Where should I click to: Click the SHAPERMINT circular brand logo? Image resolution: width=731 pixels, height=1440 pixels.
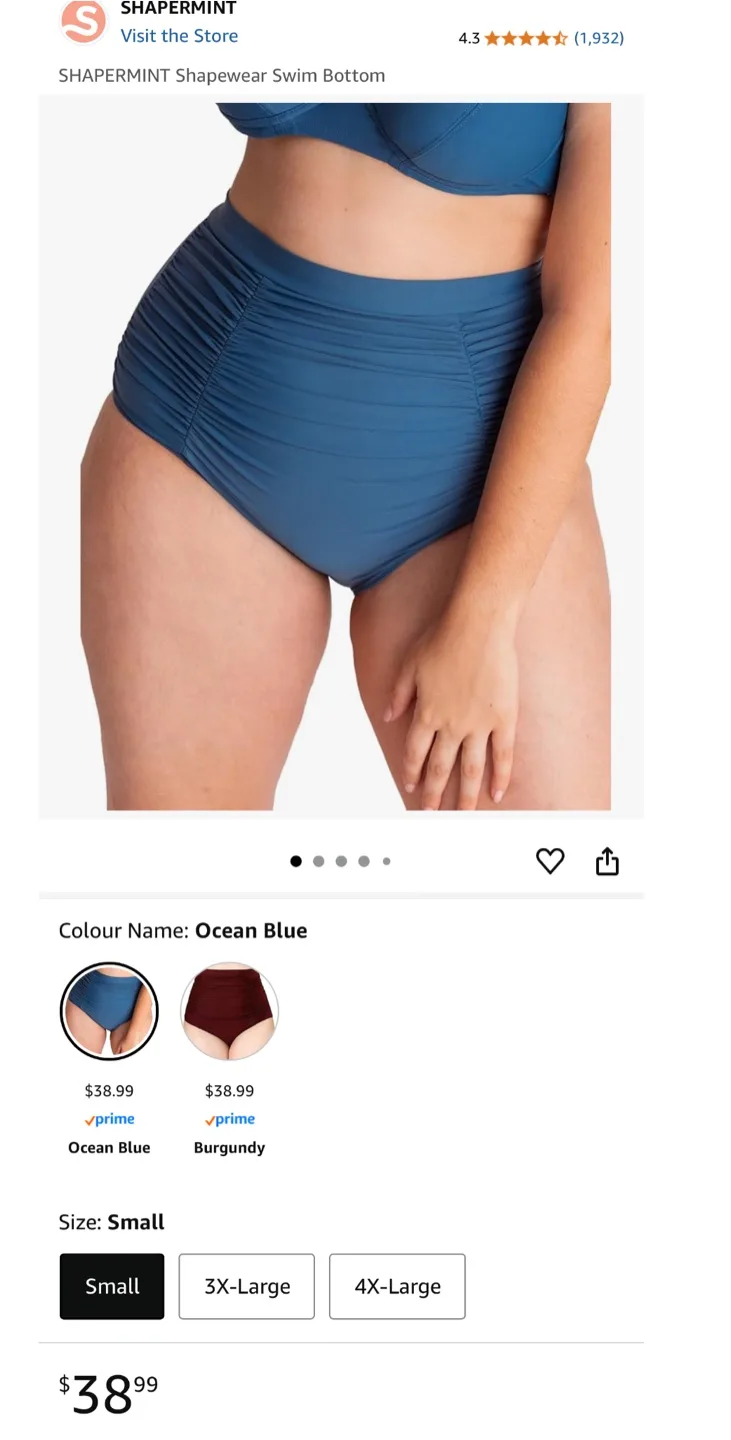coord(84,22)
